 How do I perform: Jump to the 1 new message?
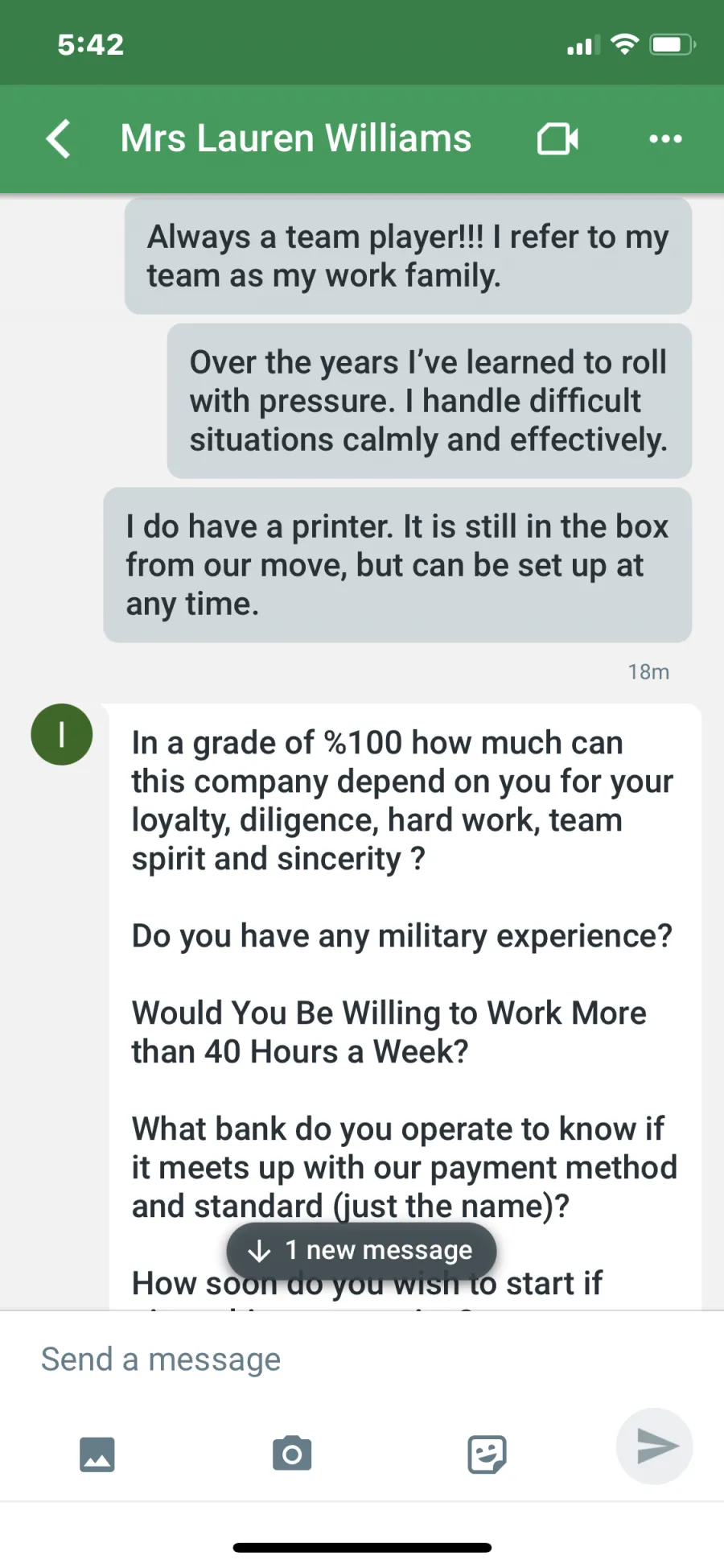tap(361, 1250)
